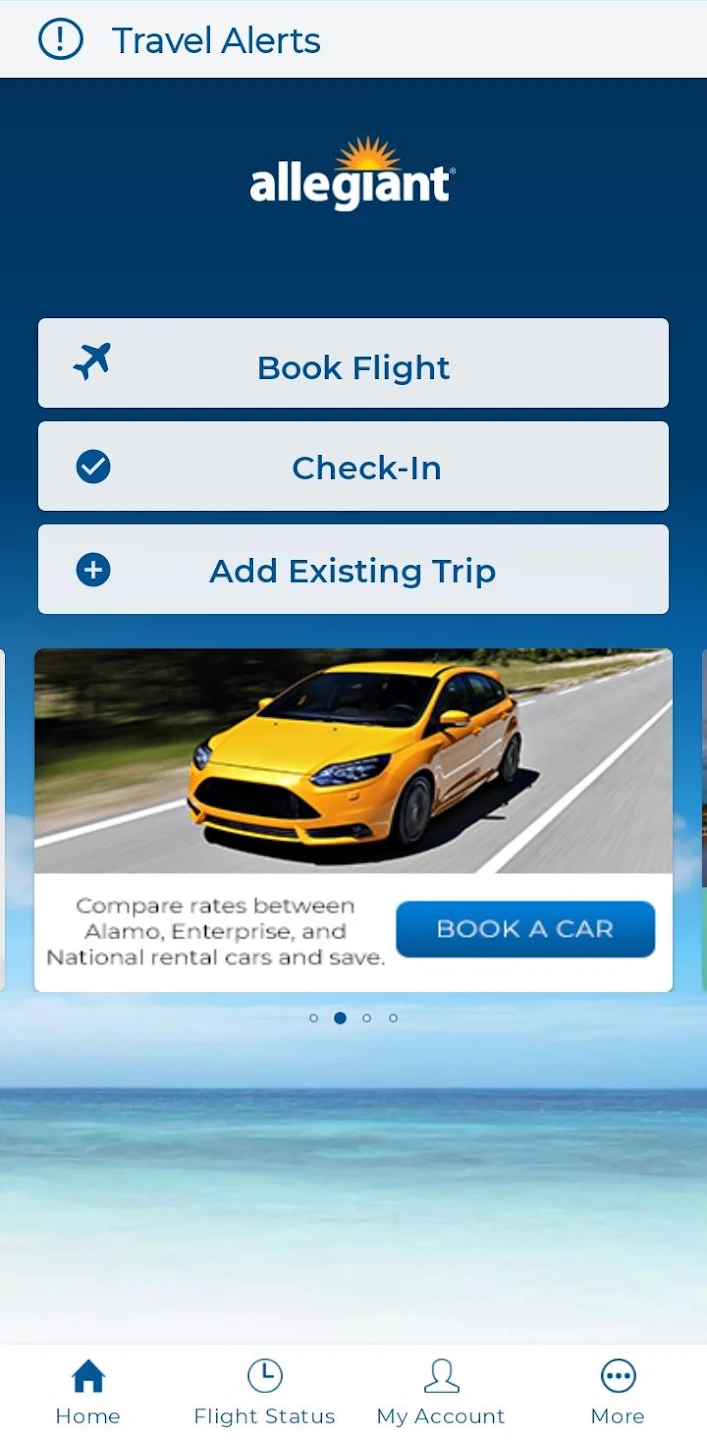Open the yellow car rental promo card
Screen dimensions: 707x1440
point(353,760)
